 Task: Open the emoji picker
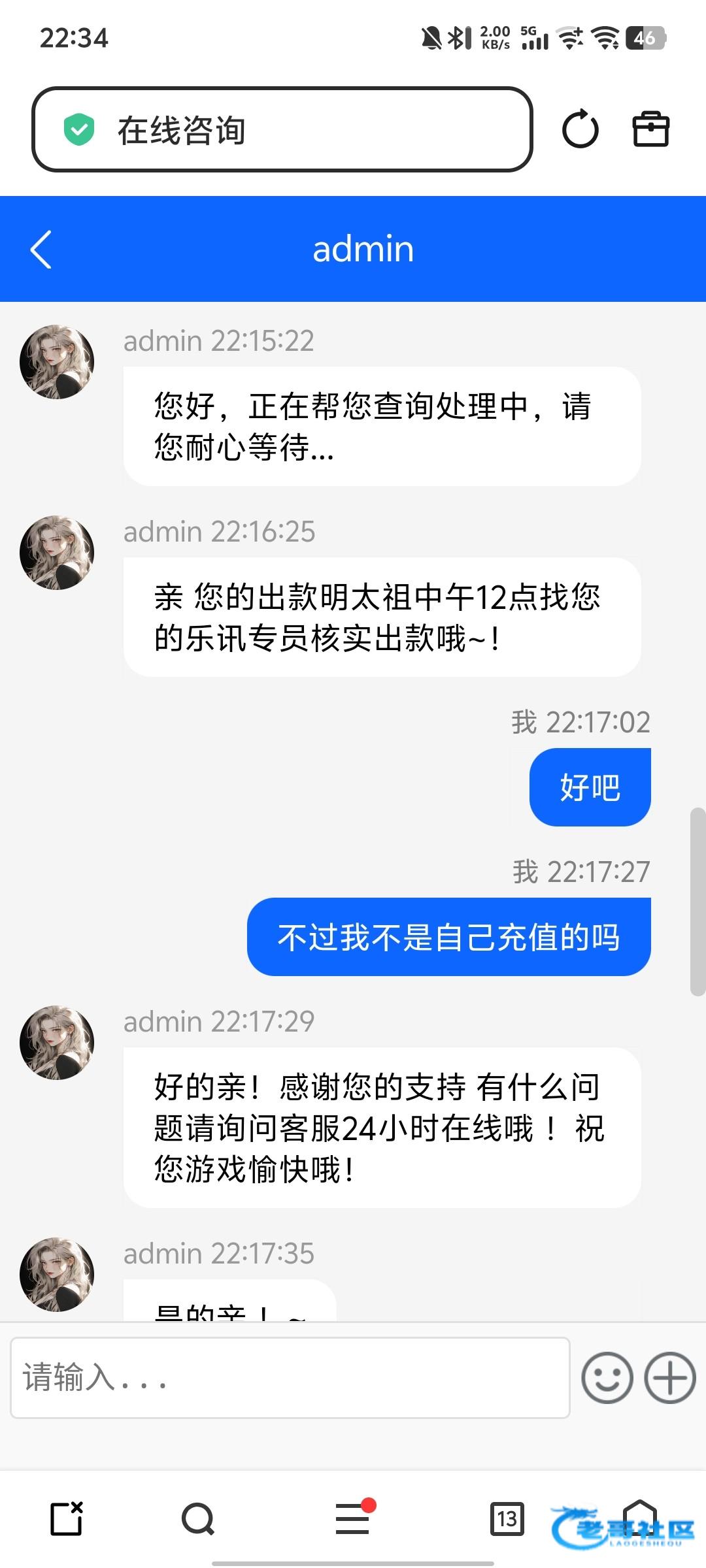pos(607,1377)
